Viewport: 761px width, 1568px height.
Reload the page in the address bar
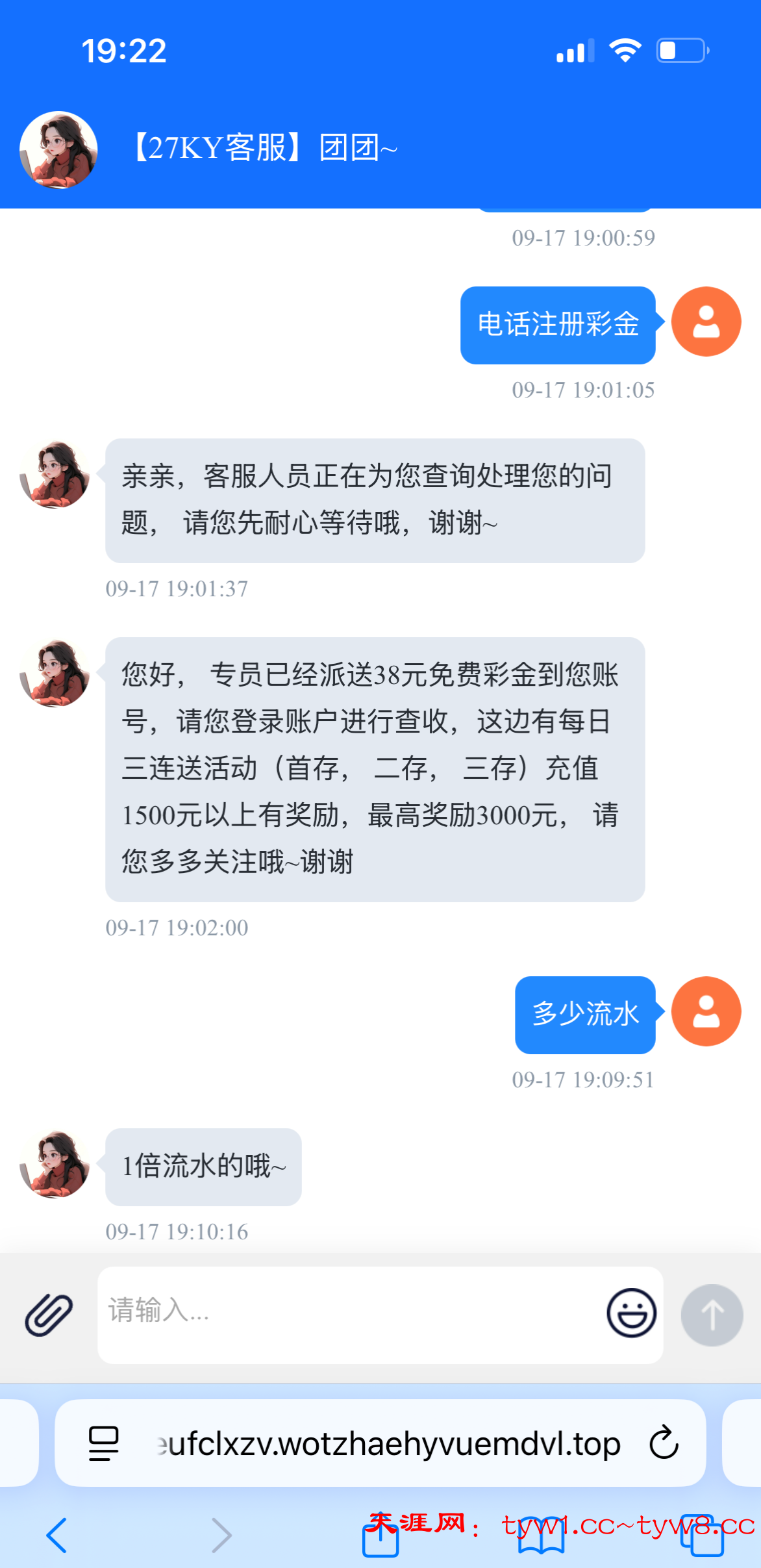point(664,1443)
